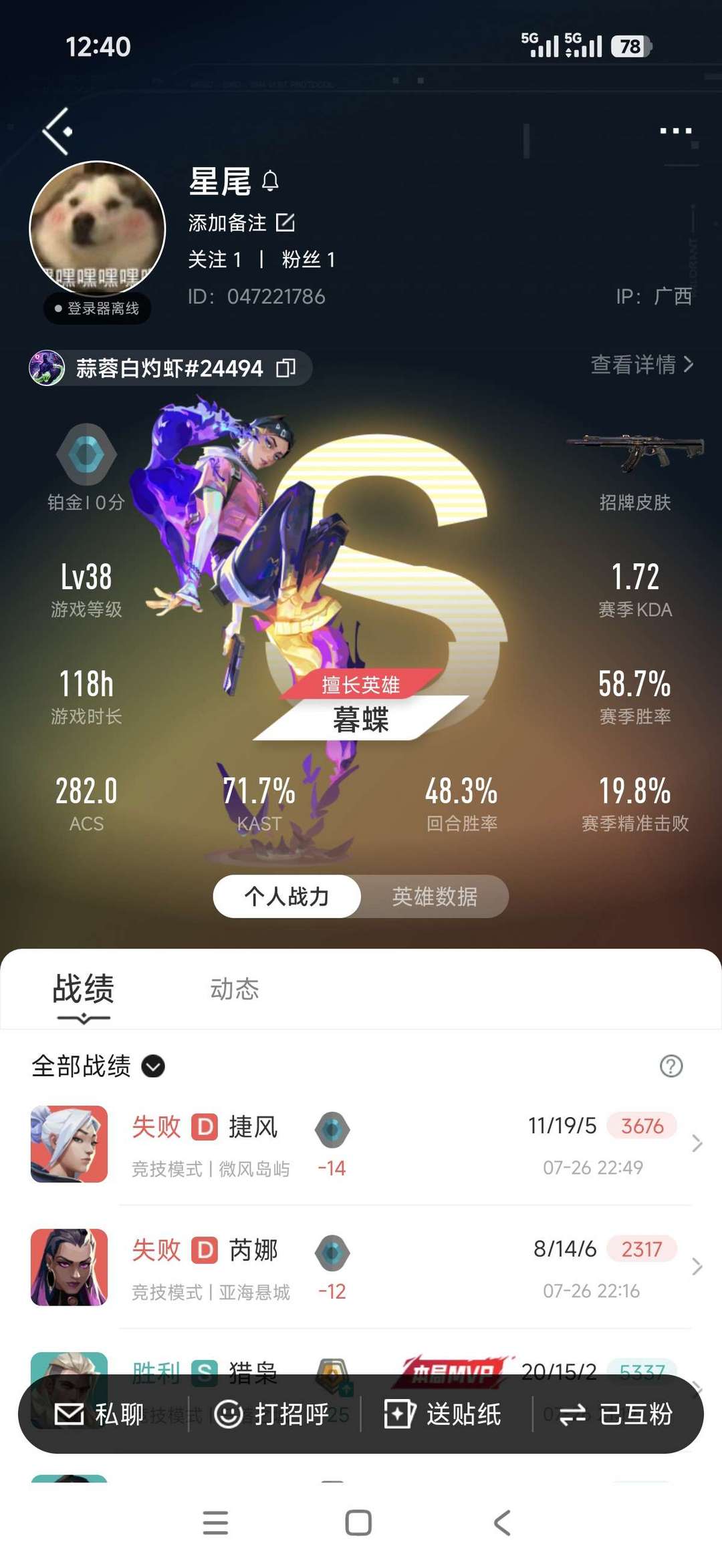722x1568 pixels.
Task: Send a sticker with 送贴纸
Action: click(x=443, y=1414)
